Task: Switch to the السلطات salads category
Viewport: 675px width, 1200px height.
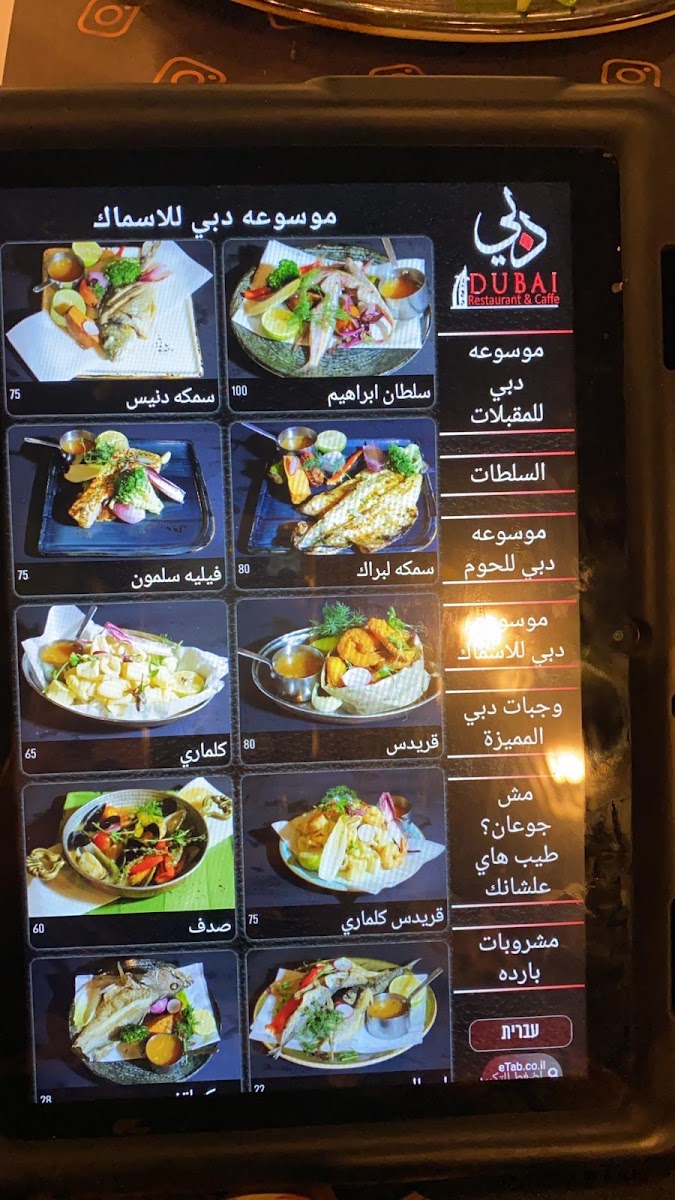Action: point(508,473)
